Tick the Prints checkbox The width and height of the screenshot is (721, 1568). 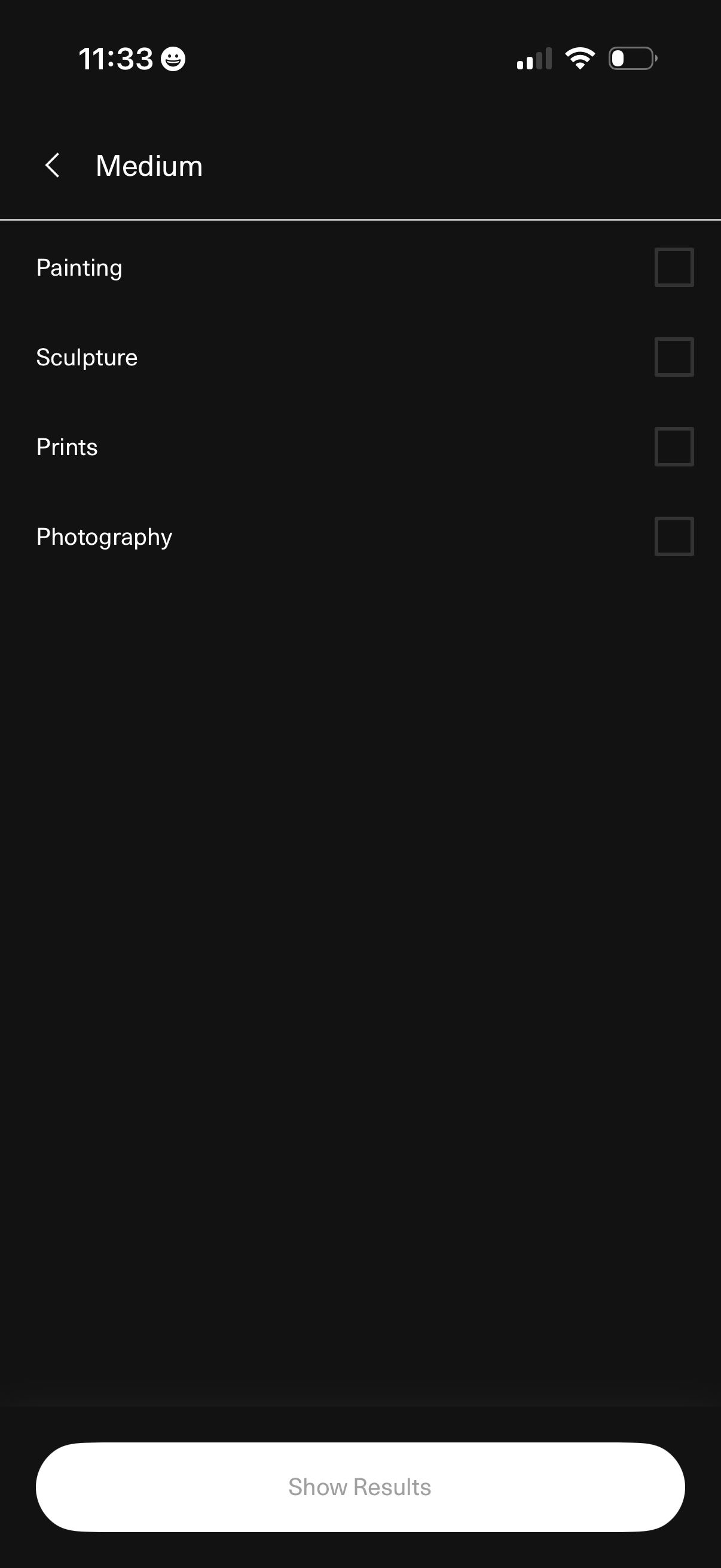pos(674,447)
